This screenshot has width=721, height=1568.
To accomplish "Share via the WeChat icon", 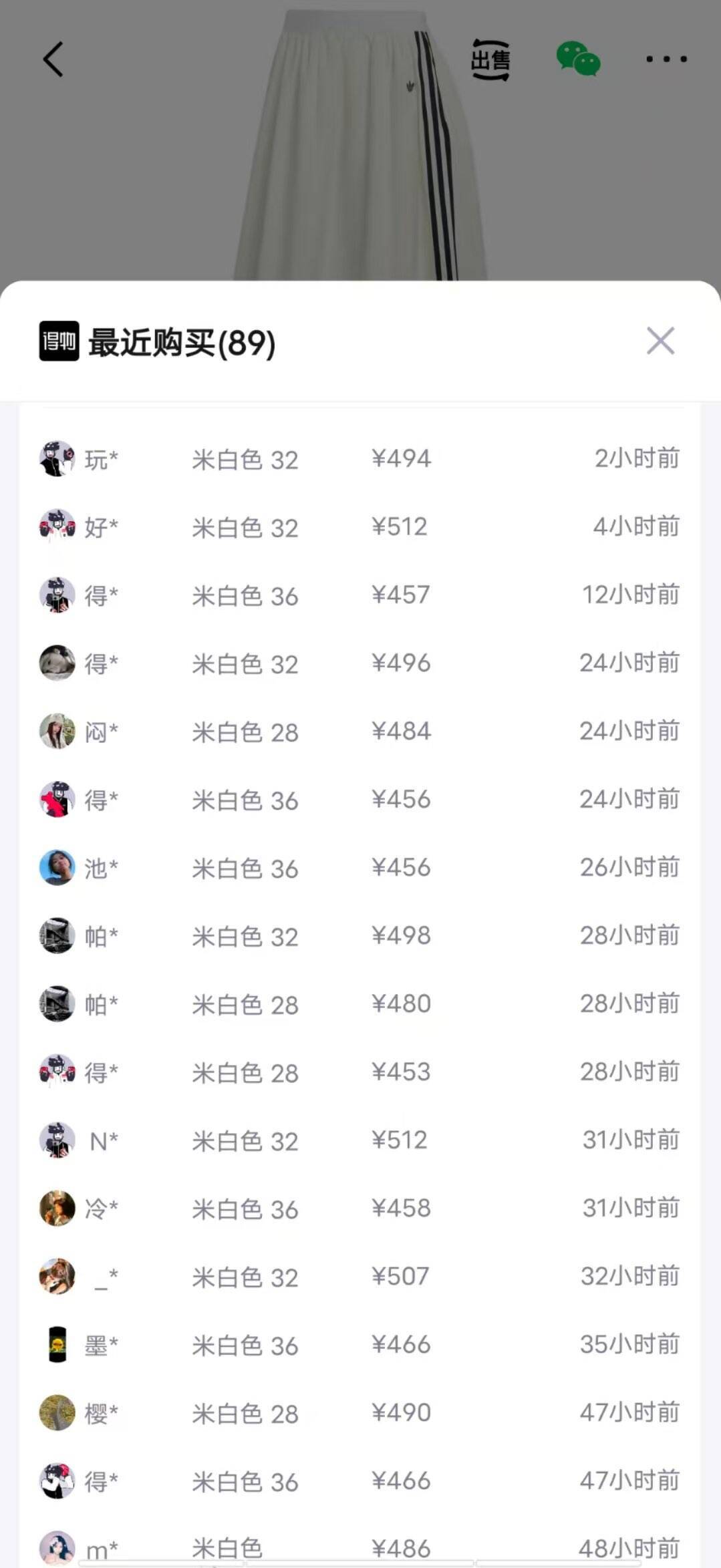I will pos(578,59).
